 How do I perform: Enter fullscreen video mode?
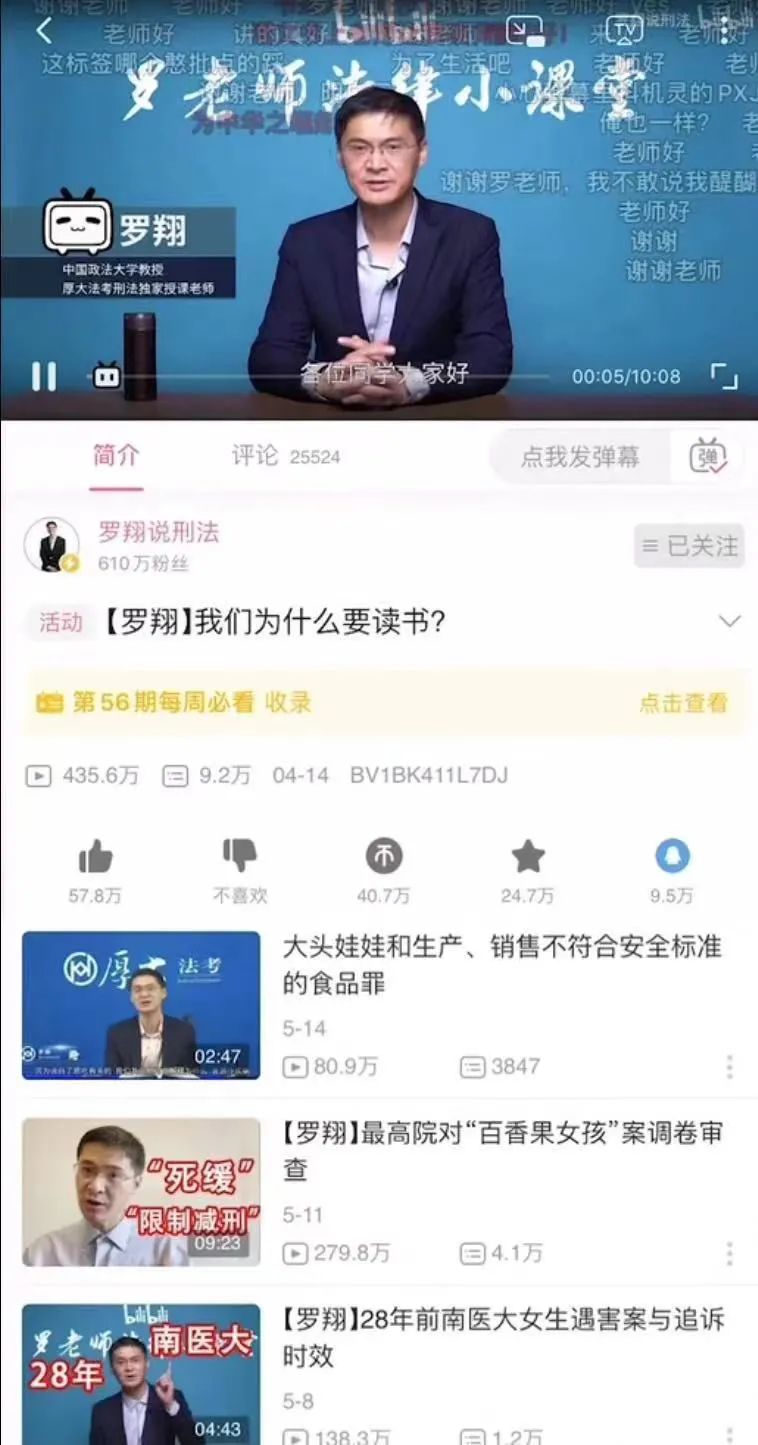[x=723, y=376]
